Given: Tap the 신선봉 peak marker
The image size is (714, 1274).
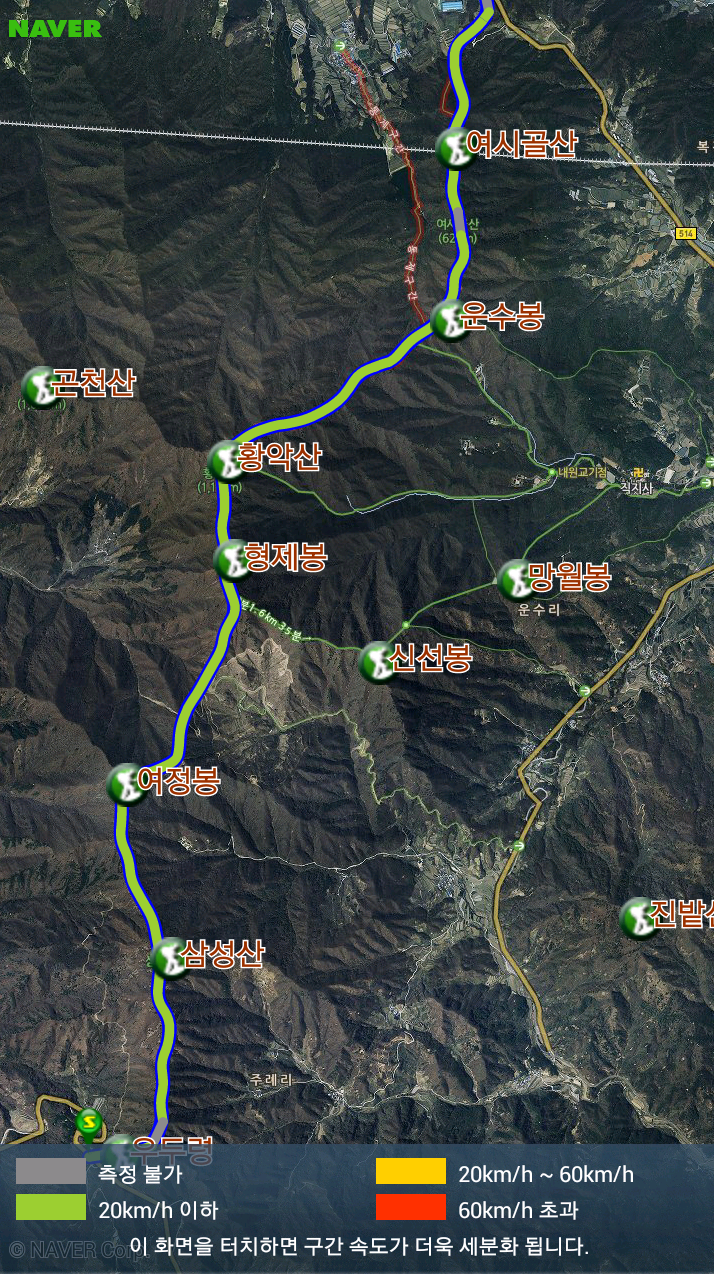Looking at the screenshot, I should [378, 662].
